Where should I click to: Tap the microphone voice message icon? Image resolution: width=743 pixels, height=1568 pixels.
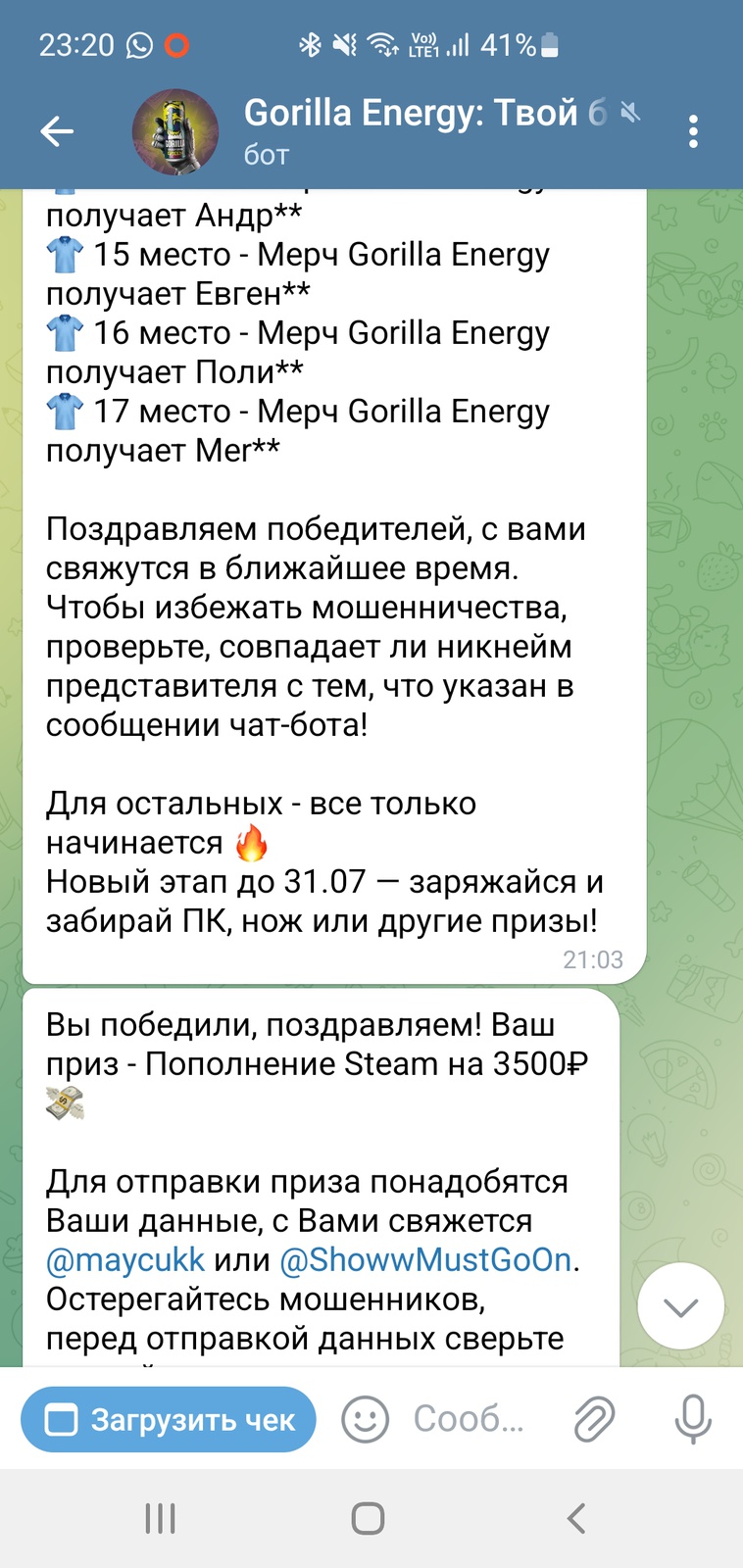coord(692,1419)
